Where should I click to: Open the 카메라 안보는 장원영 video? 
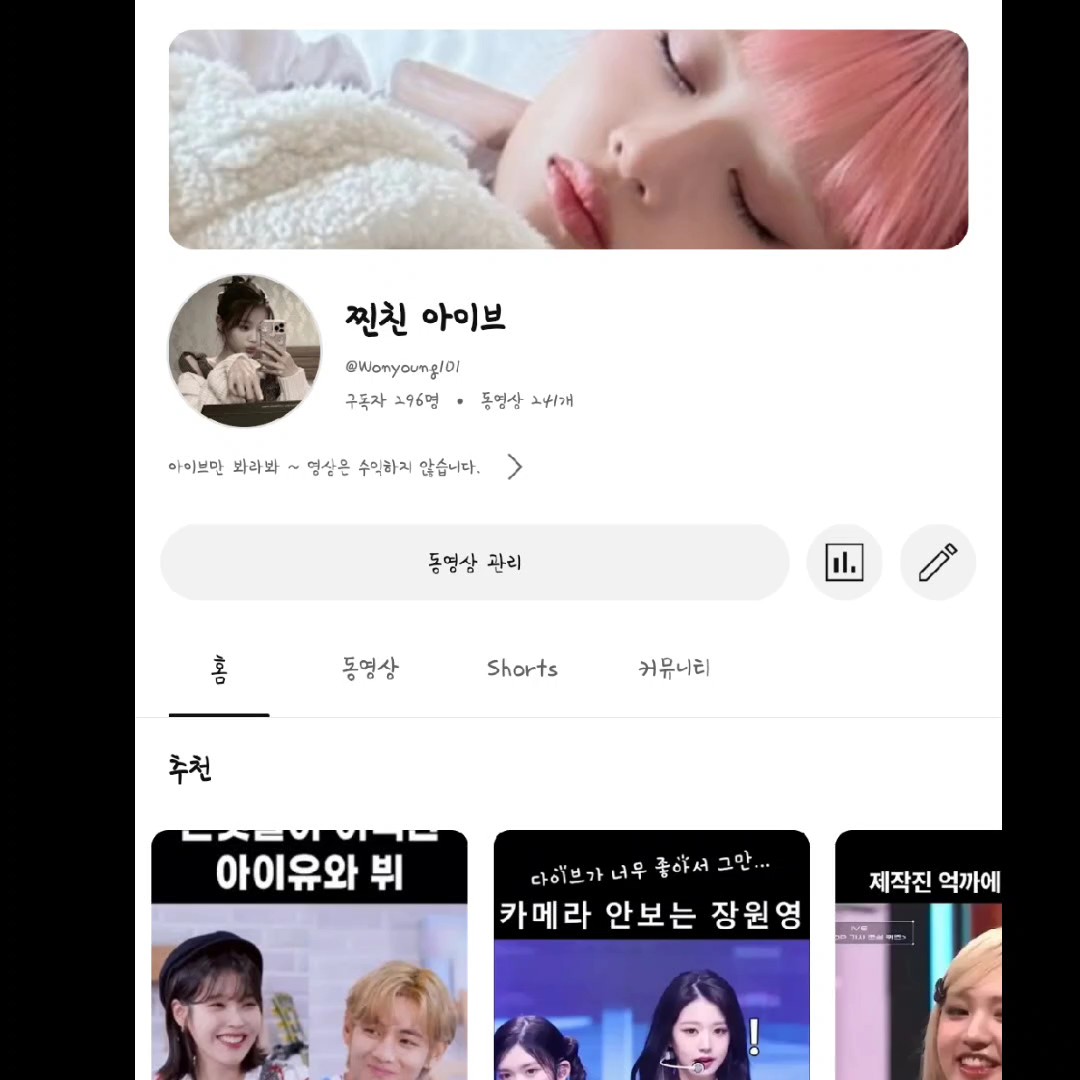point(652,955)
